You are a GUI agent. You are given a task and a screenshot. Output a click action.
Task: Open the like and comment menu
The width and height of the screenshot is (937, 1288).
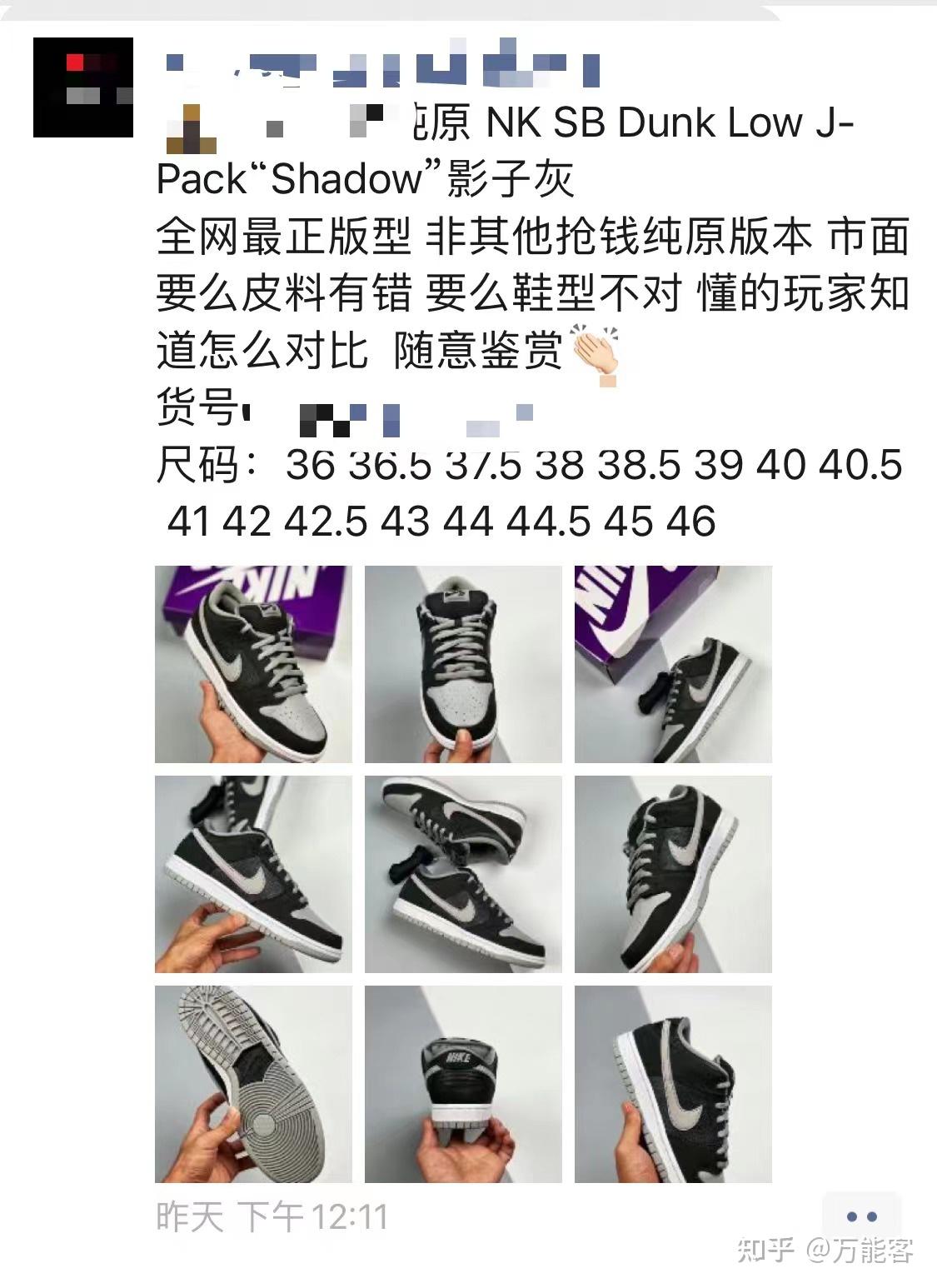(861, 1217)
